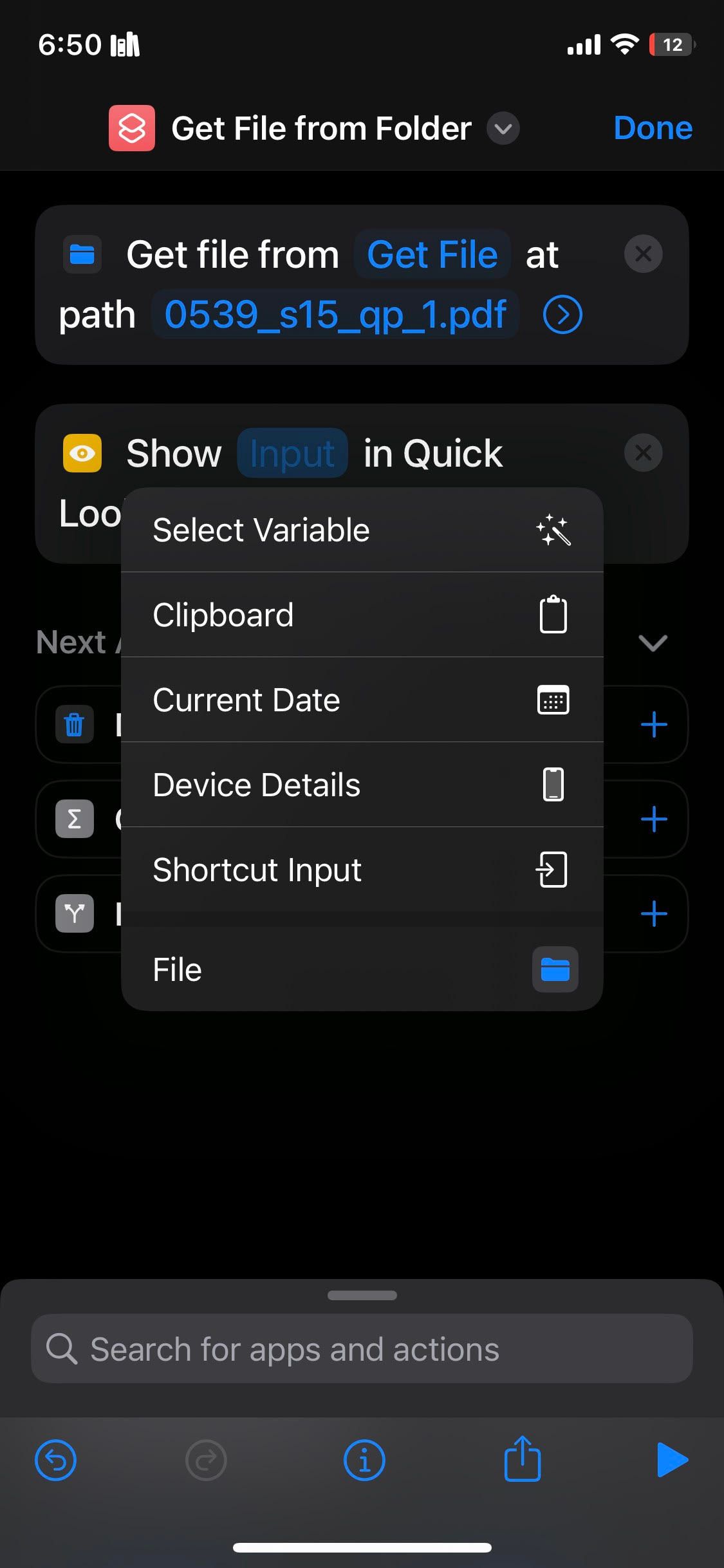Pick Clipboard as the input
This screenshot has height=1568, width=724.
pos(362,615)
